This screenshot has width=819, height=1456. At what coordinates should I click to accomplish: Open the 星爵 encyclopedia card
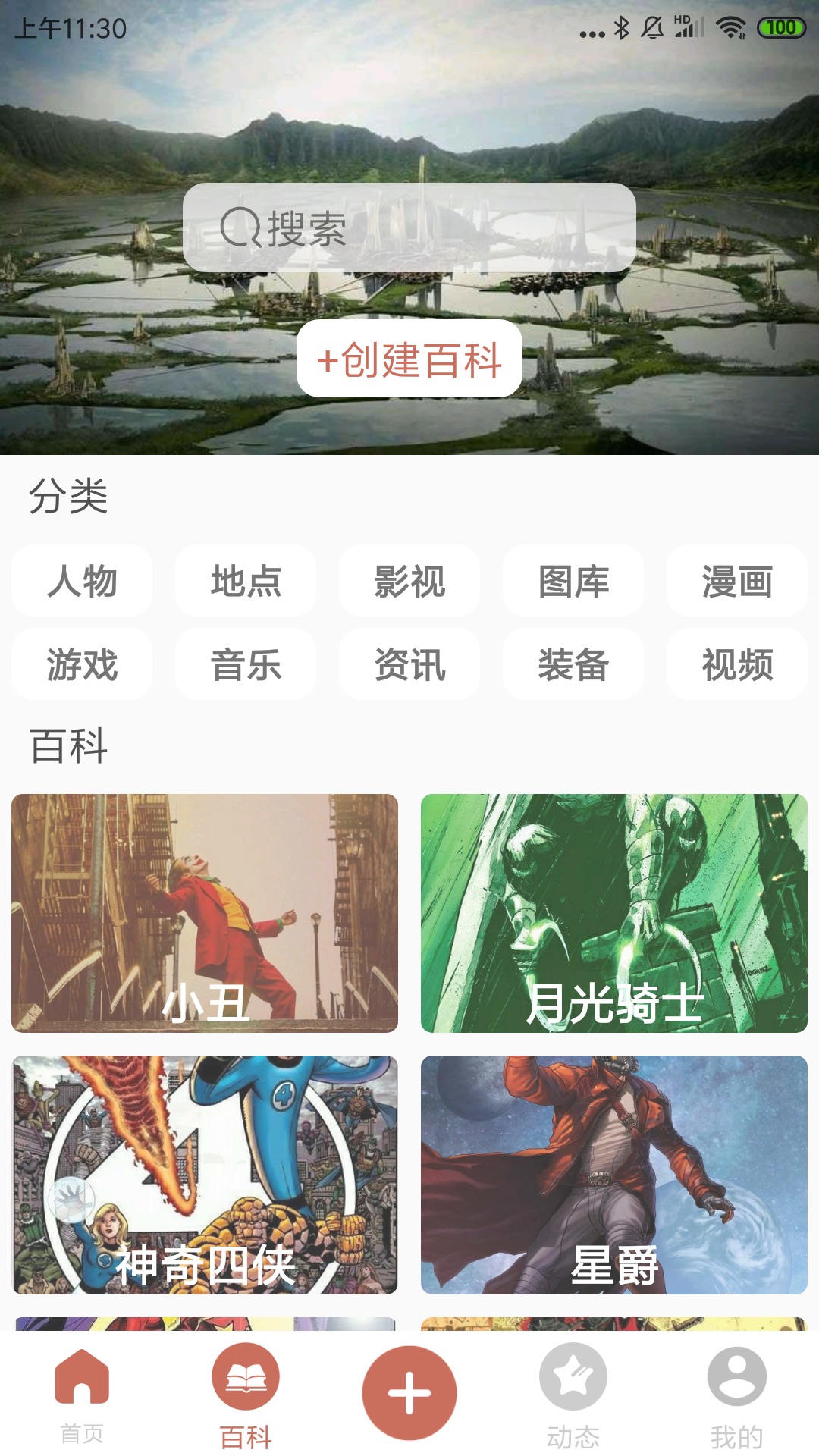point(614,1175)
